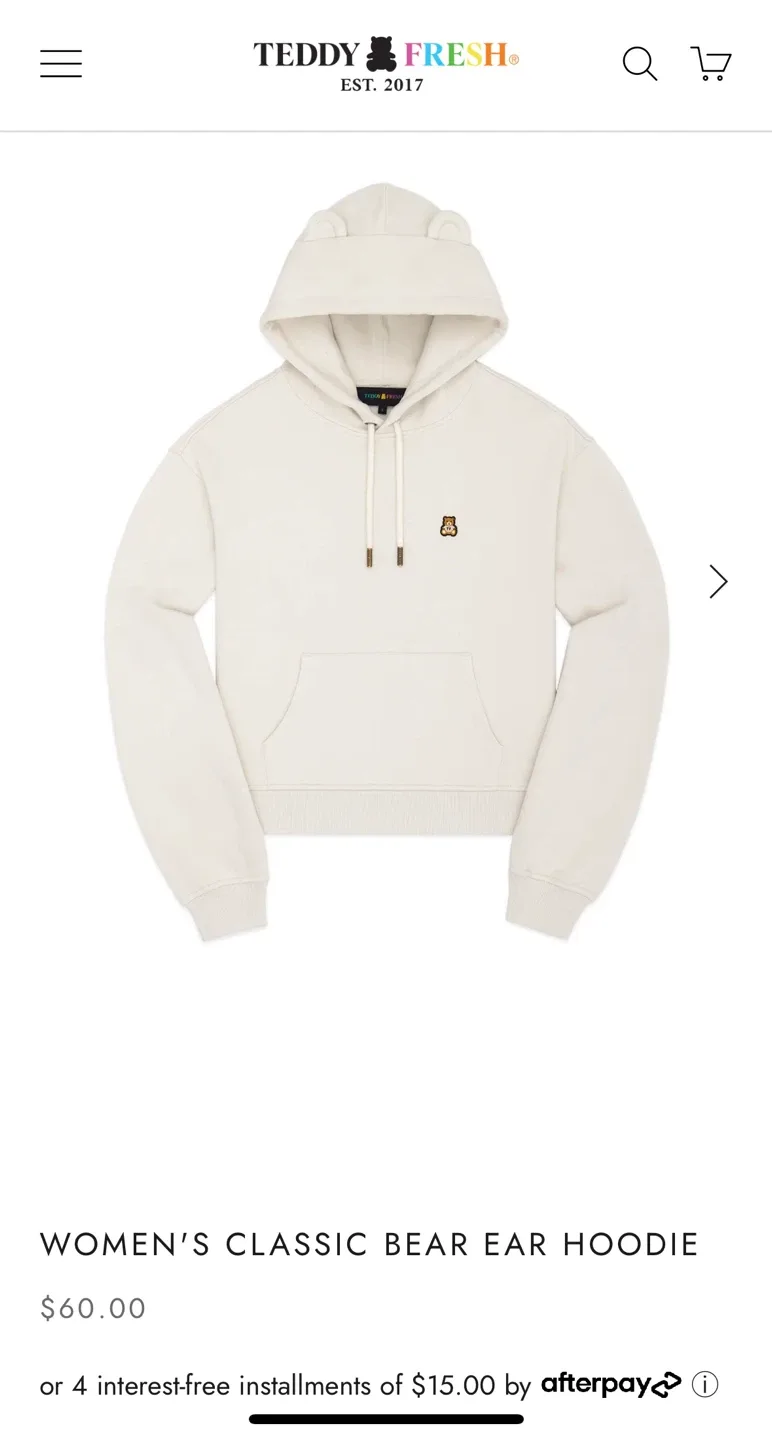The image size is (772, 1440).
Task: Click the search magnifier icon
Action: [639, 63]
